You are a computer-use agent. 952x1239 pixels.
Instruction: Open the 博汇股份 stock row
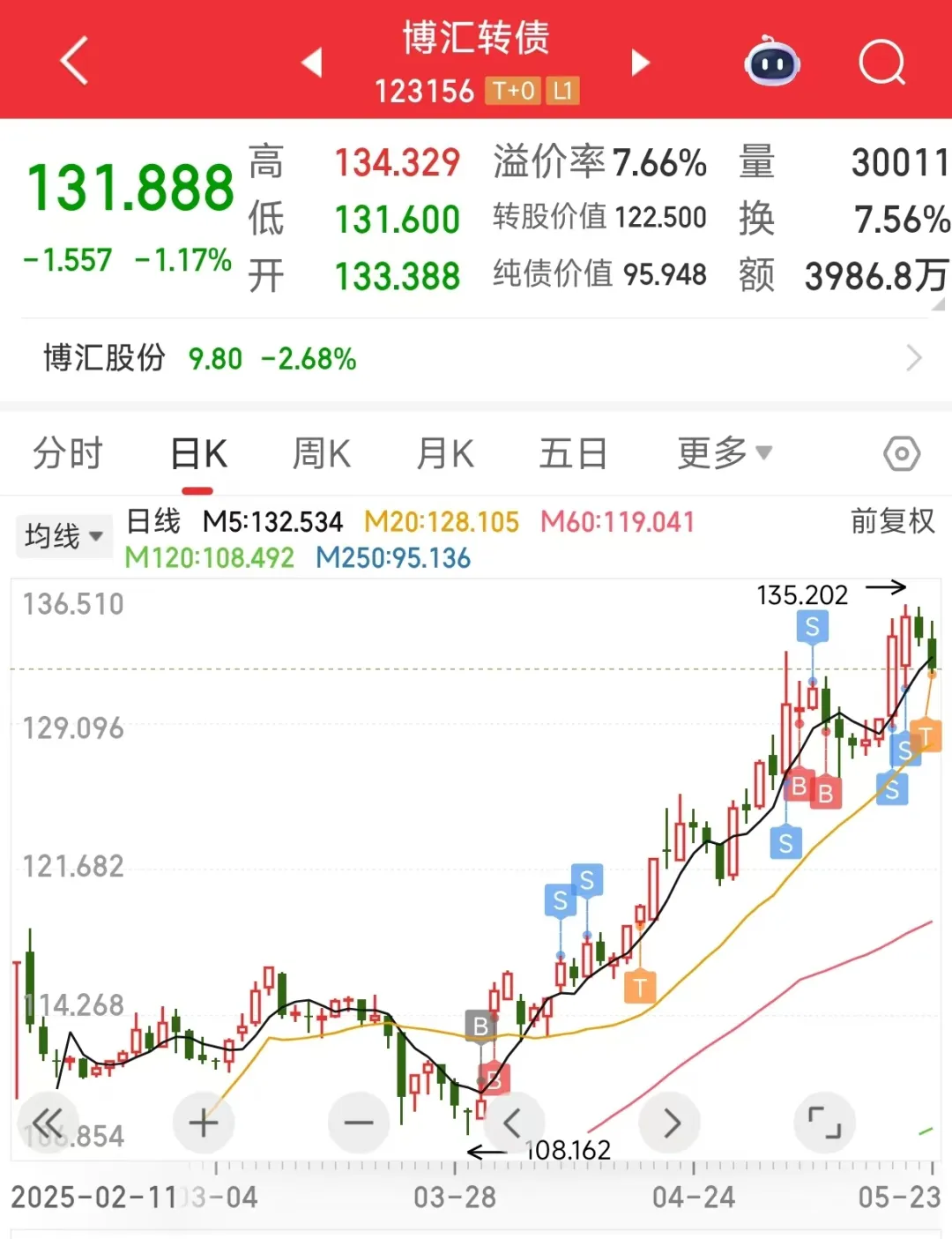click(476, 359)
